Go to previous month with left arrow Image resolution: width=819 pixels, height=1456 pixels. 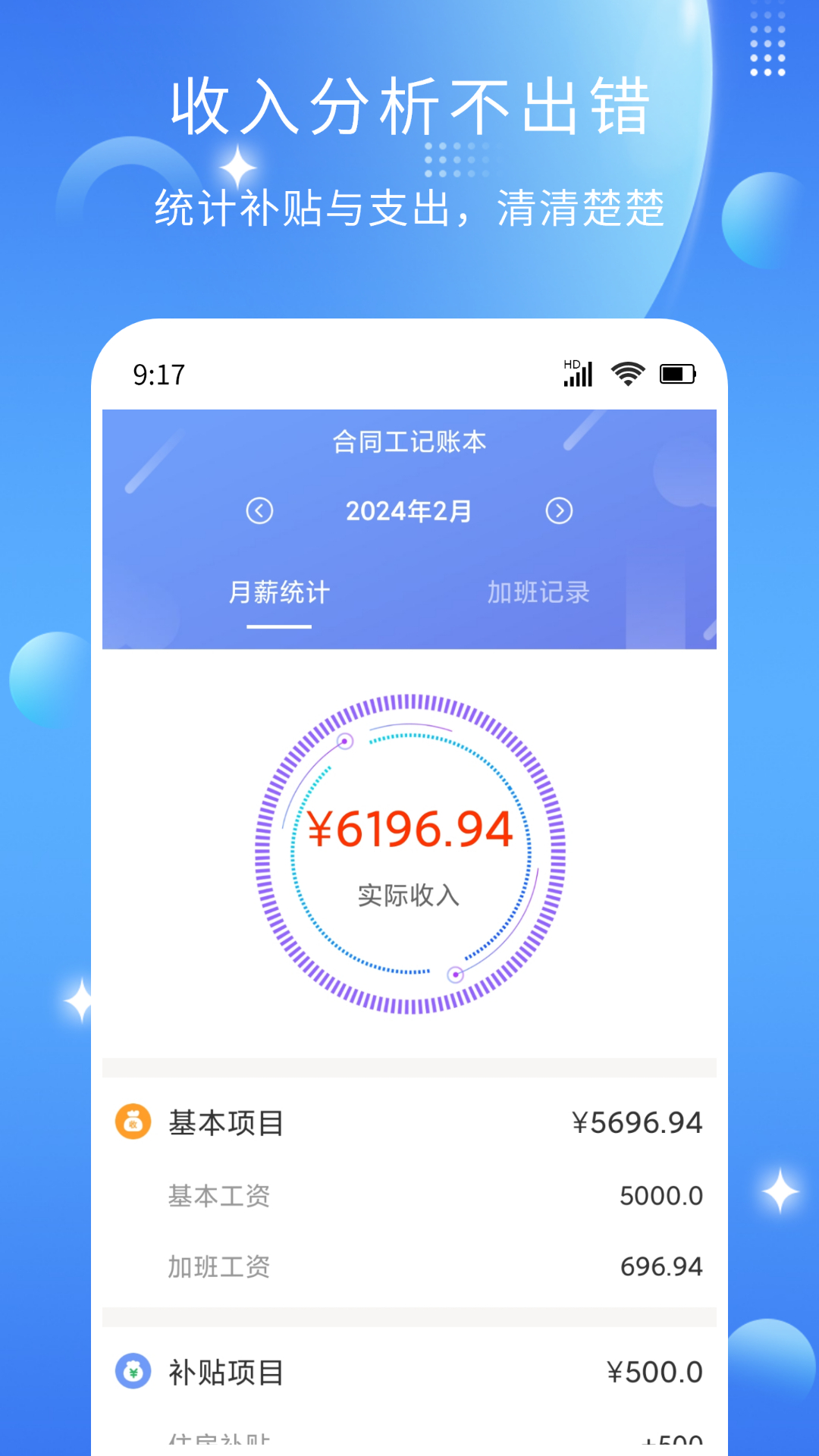click(x=259, y=511)
